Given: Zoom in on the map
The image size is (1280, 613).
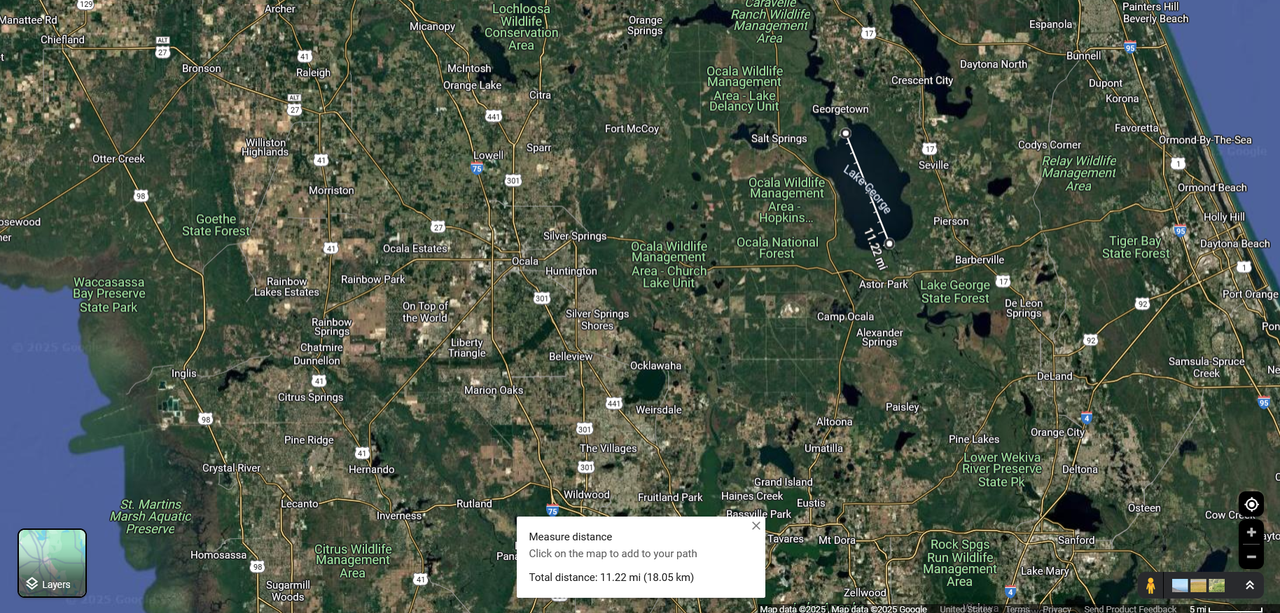Looking at the screenshot, I should click(1251, 532).
